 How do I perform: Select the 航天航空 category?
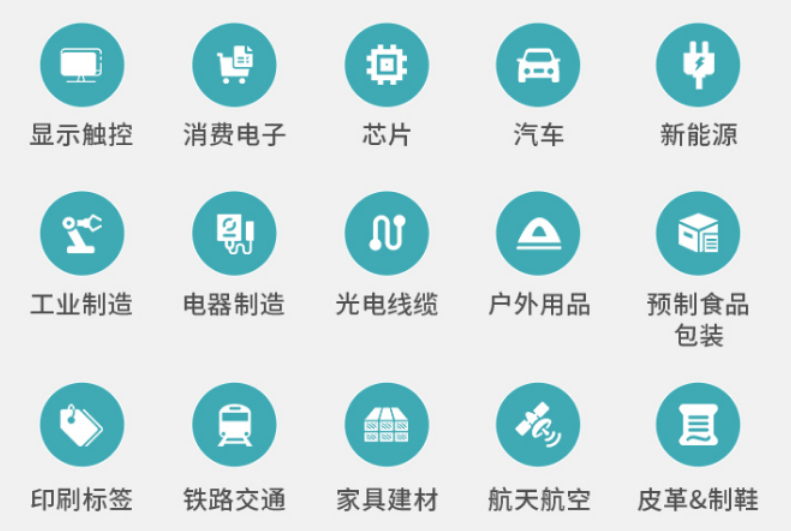[538, 424]
